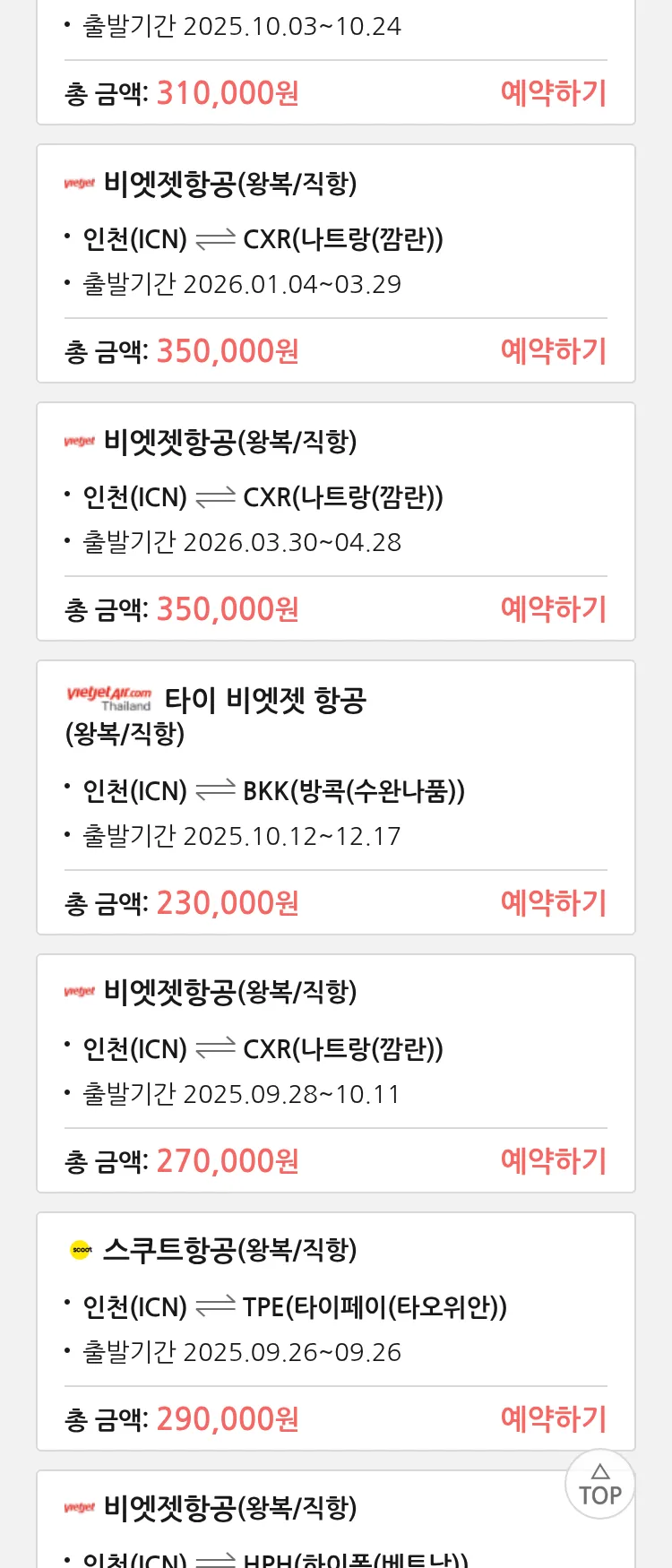Viewport: 672px width, 1568px height.
Task: Tap 예약하기 for the 310,000원 fare
Action: (553, 93)
